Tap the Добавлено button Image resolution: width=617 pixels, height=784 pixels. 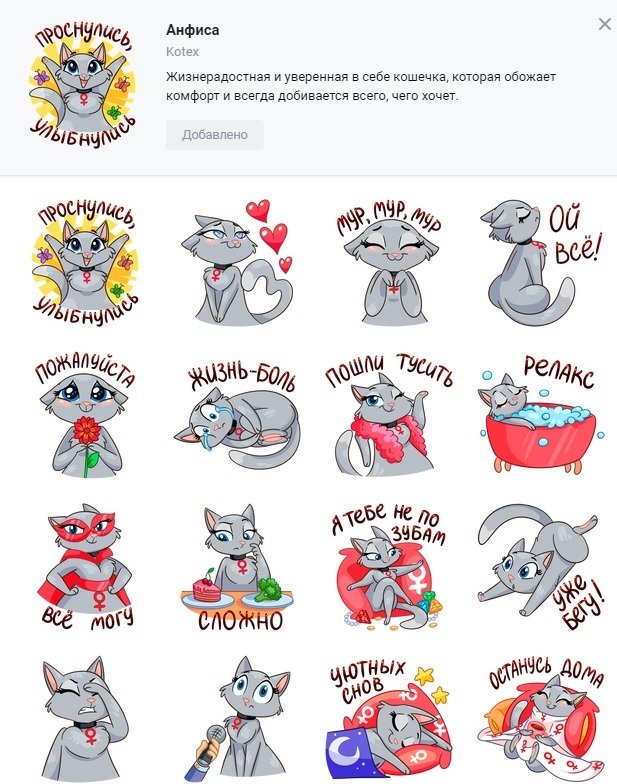pyautogui.click(x=214, y=134)
